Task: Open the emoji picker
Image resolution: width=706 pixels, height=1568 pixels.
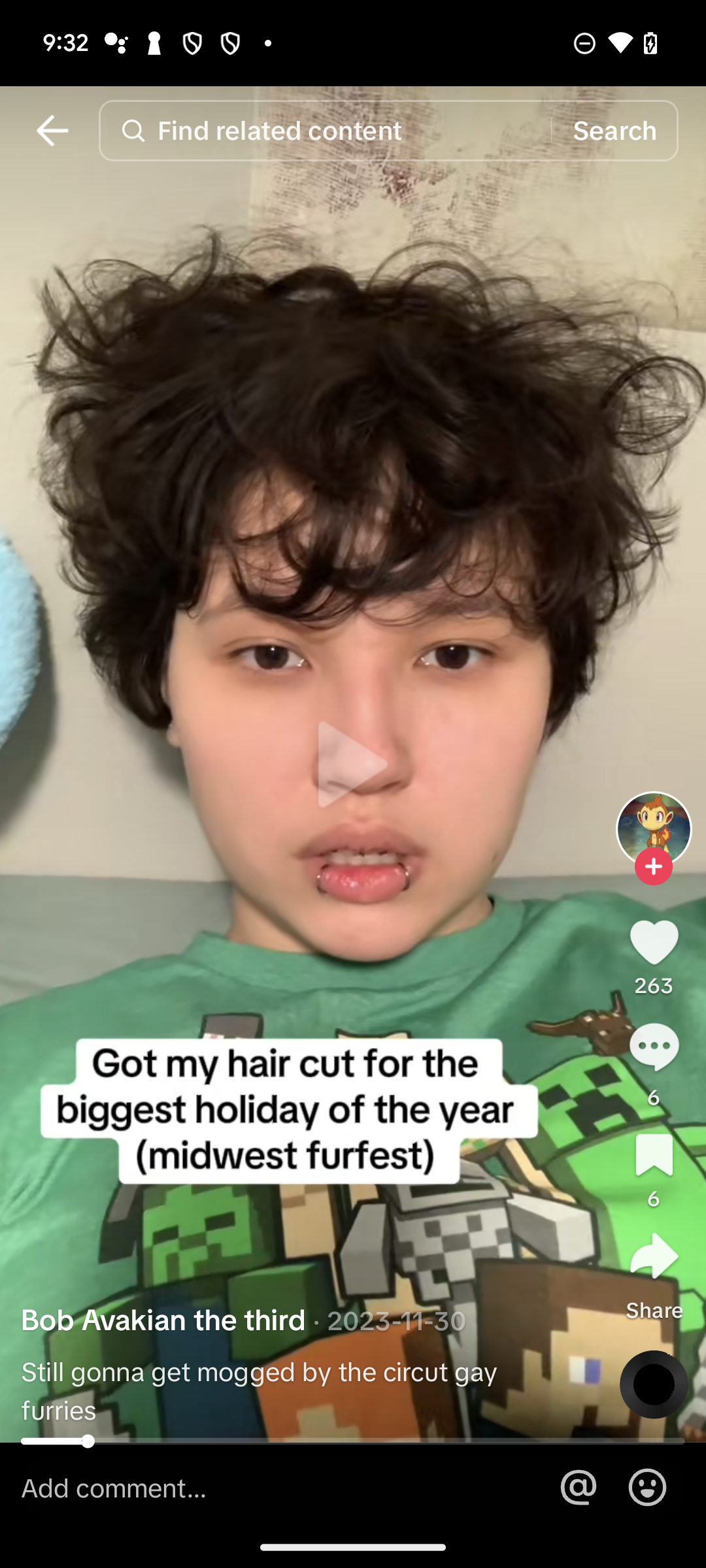Action: [x=647, y=1488]
